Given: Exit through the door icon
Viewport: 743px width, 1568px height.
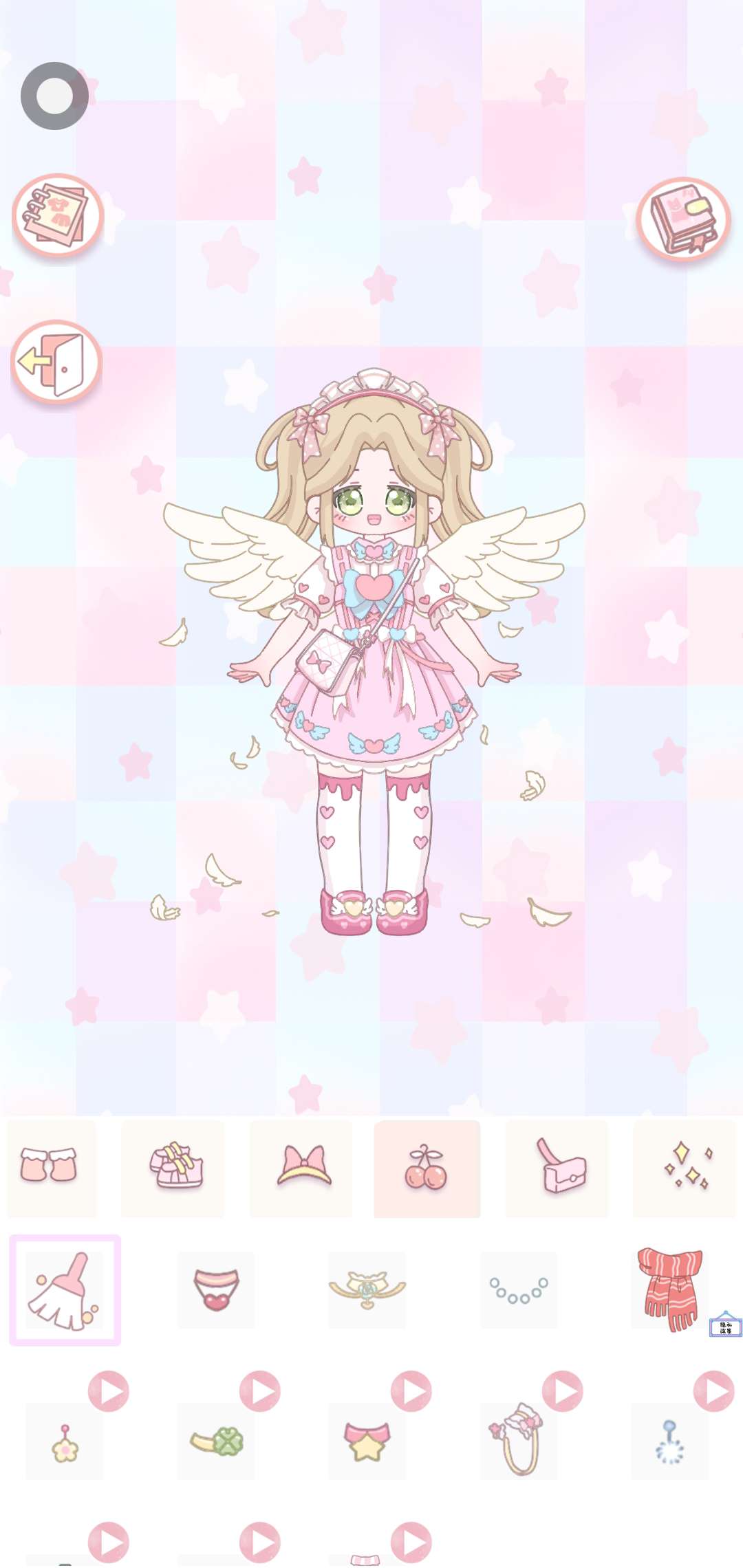Looking at the screenshot, I should (56, 362).
